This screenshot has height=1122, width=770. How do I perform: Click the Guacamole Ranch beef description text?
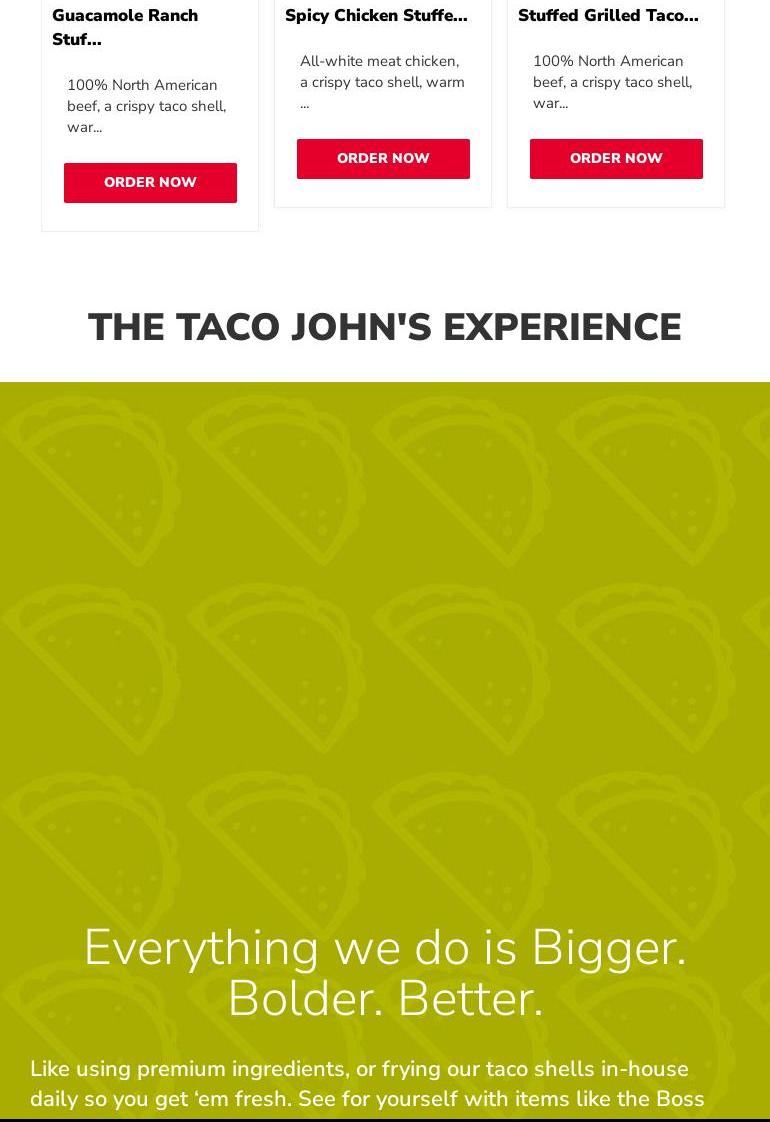(146, 106)
